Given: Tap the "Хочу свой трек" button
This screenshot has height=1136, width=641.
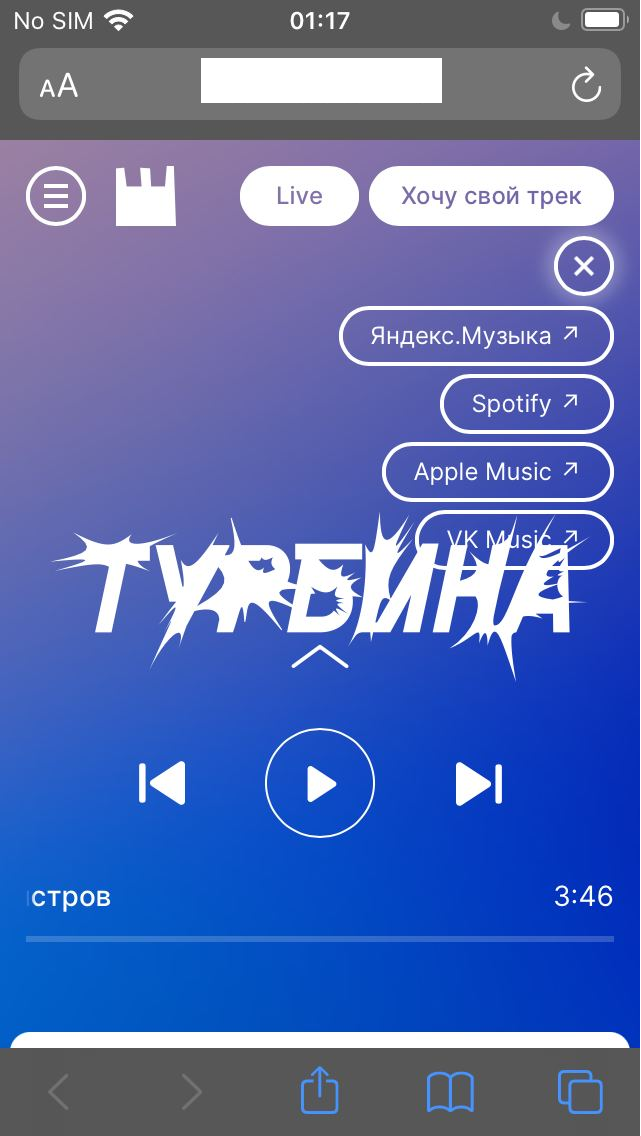Looking at the screenshot, I should point(491,196).
